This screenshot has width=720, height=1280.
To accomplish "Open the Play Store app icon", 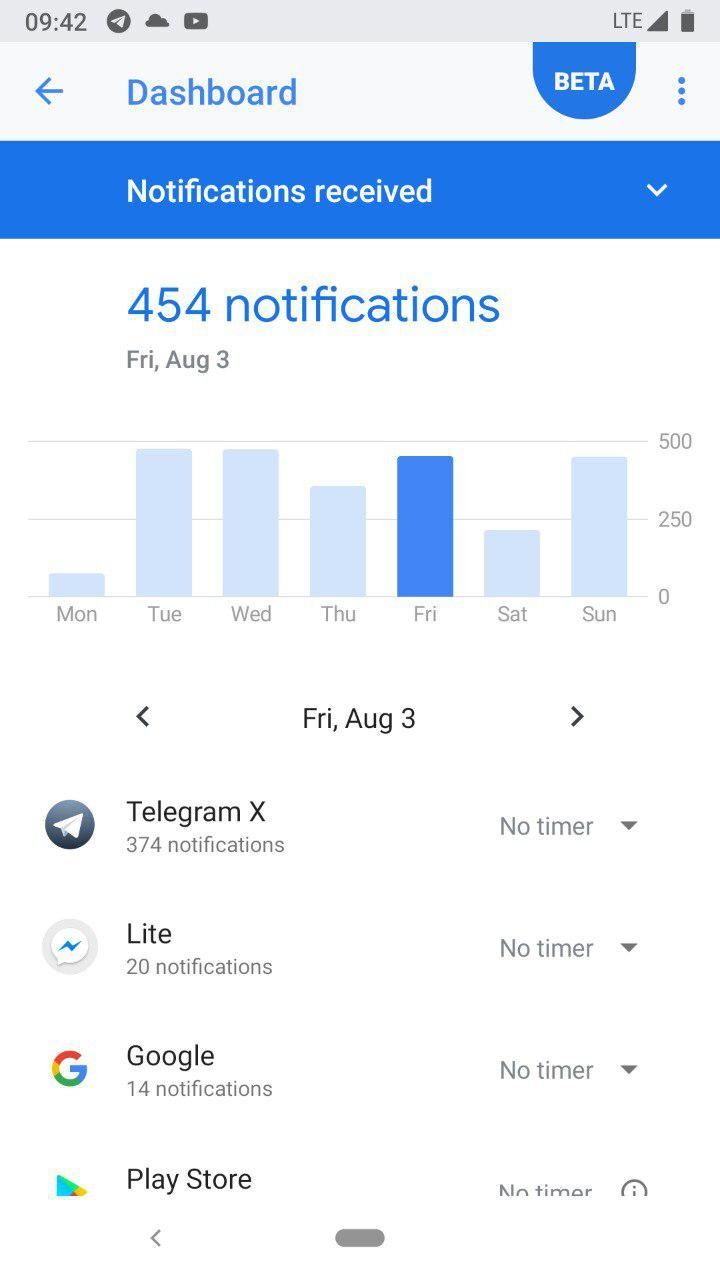I will pos(69,1185).
